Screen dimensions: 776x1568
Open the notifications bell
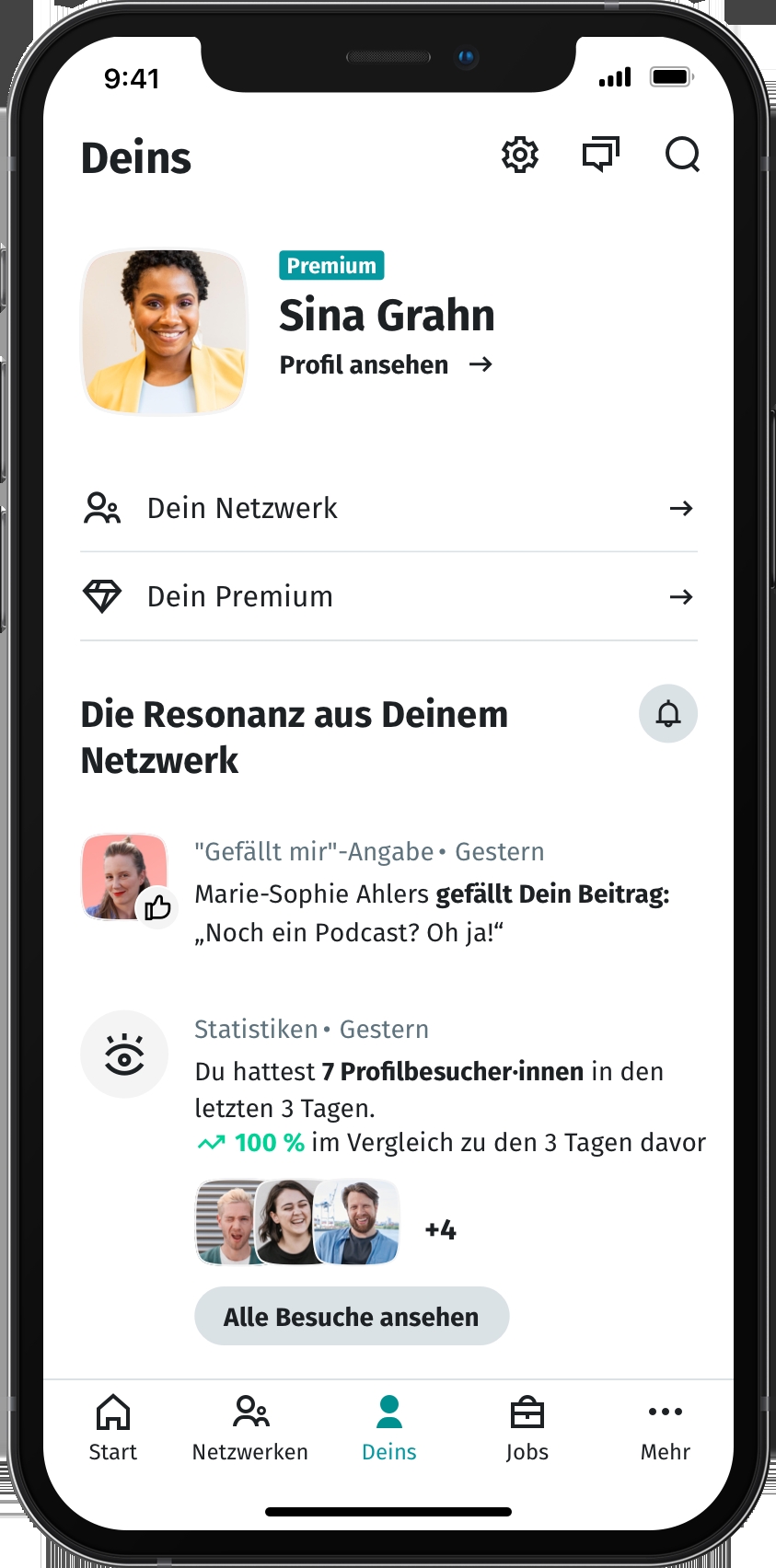668,714
